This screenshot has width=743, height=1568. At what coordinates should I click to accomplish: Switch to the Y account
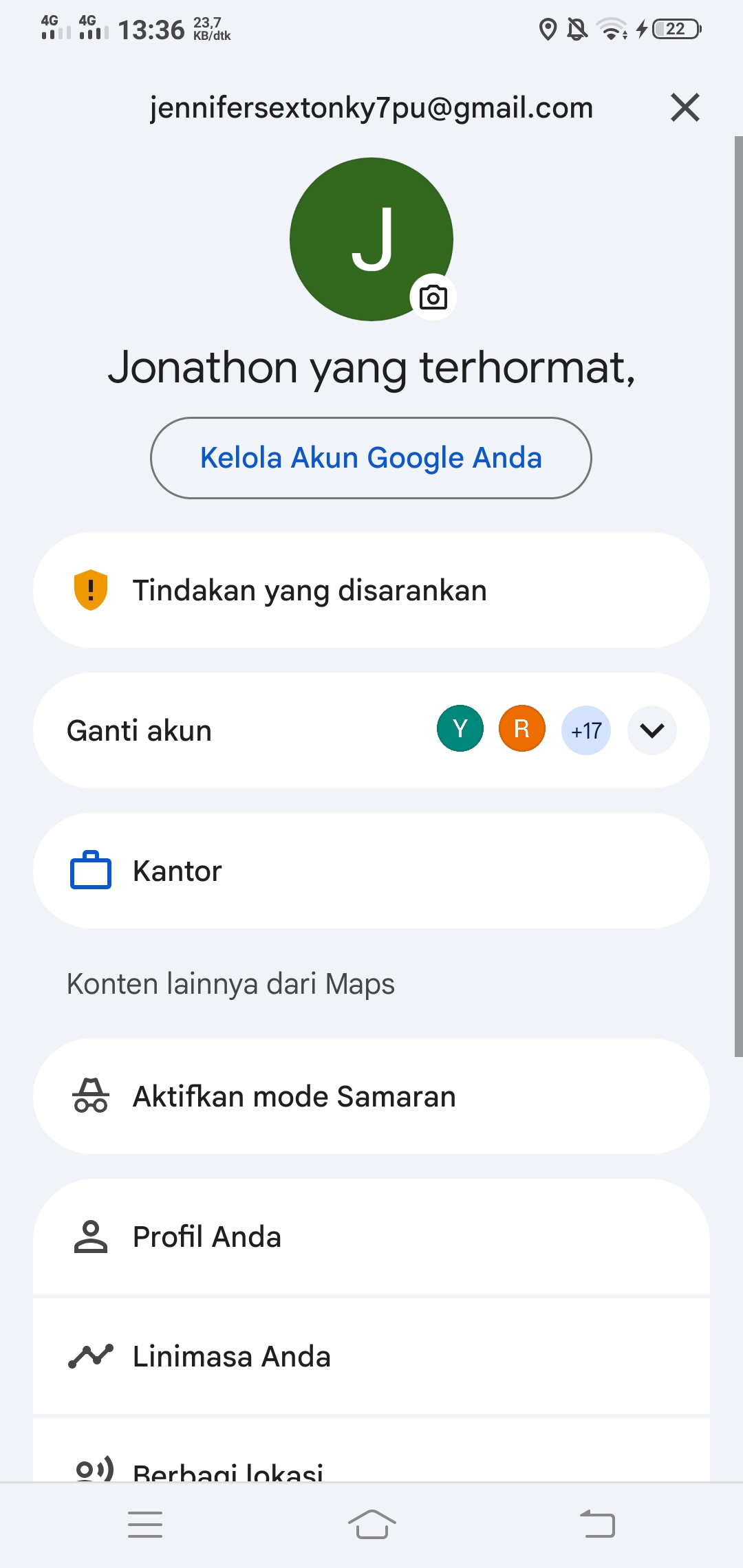tap(460, 729)
